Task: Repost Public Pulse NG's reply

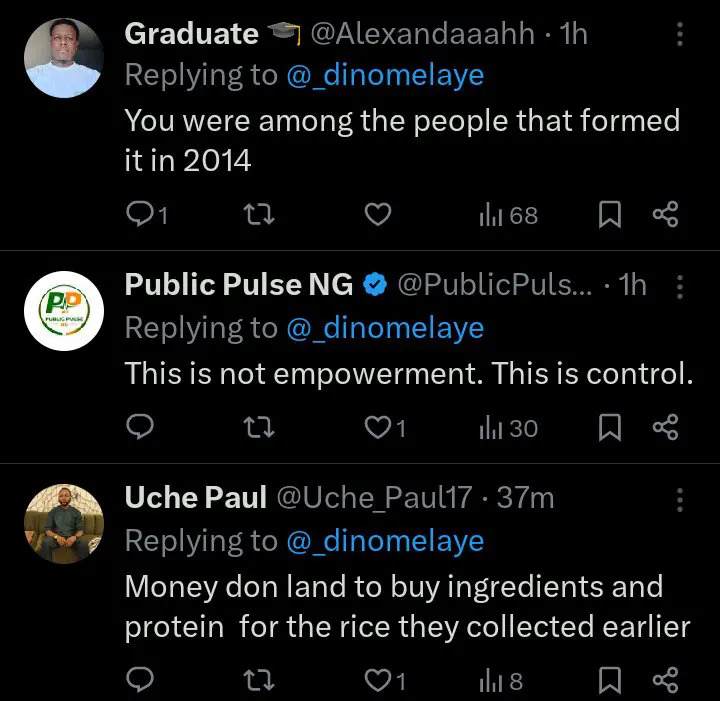Action: [259, 428]
